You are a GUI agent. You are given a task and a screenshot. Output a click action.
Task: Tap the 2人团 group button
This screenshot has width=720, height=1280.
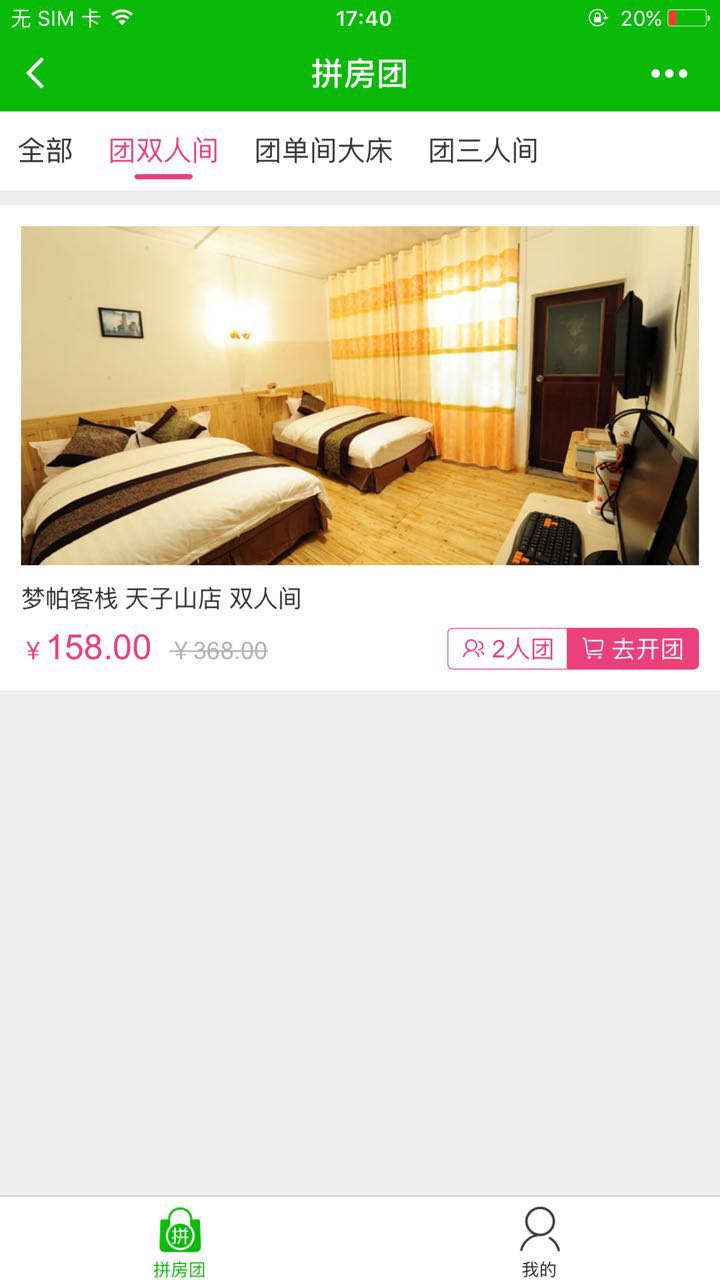[x=508, y=649]
